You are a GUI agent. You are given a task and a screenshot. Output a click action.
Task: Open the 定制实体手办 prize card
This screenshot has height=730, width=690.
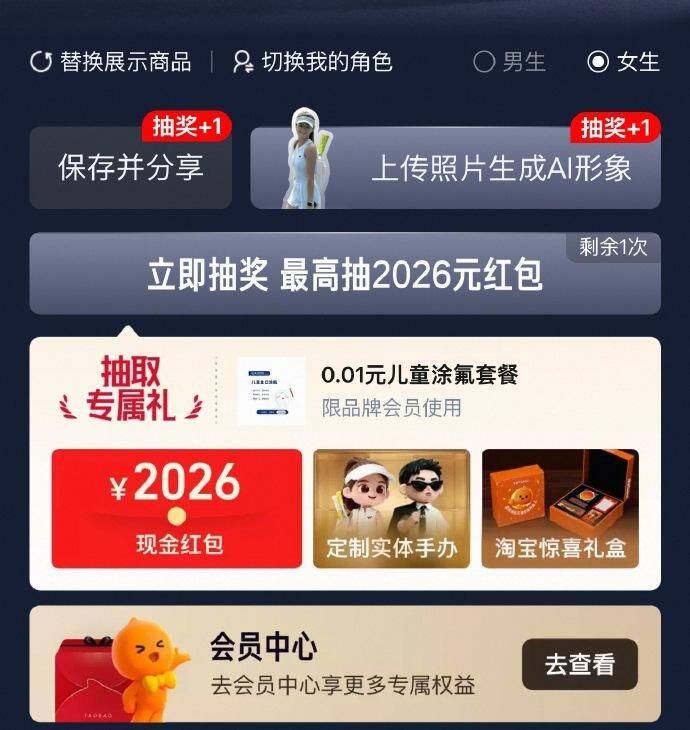coord(391,508)
